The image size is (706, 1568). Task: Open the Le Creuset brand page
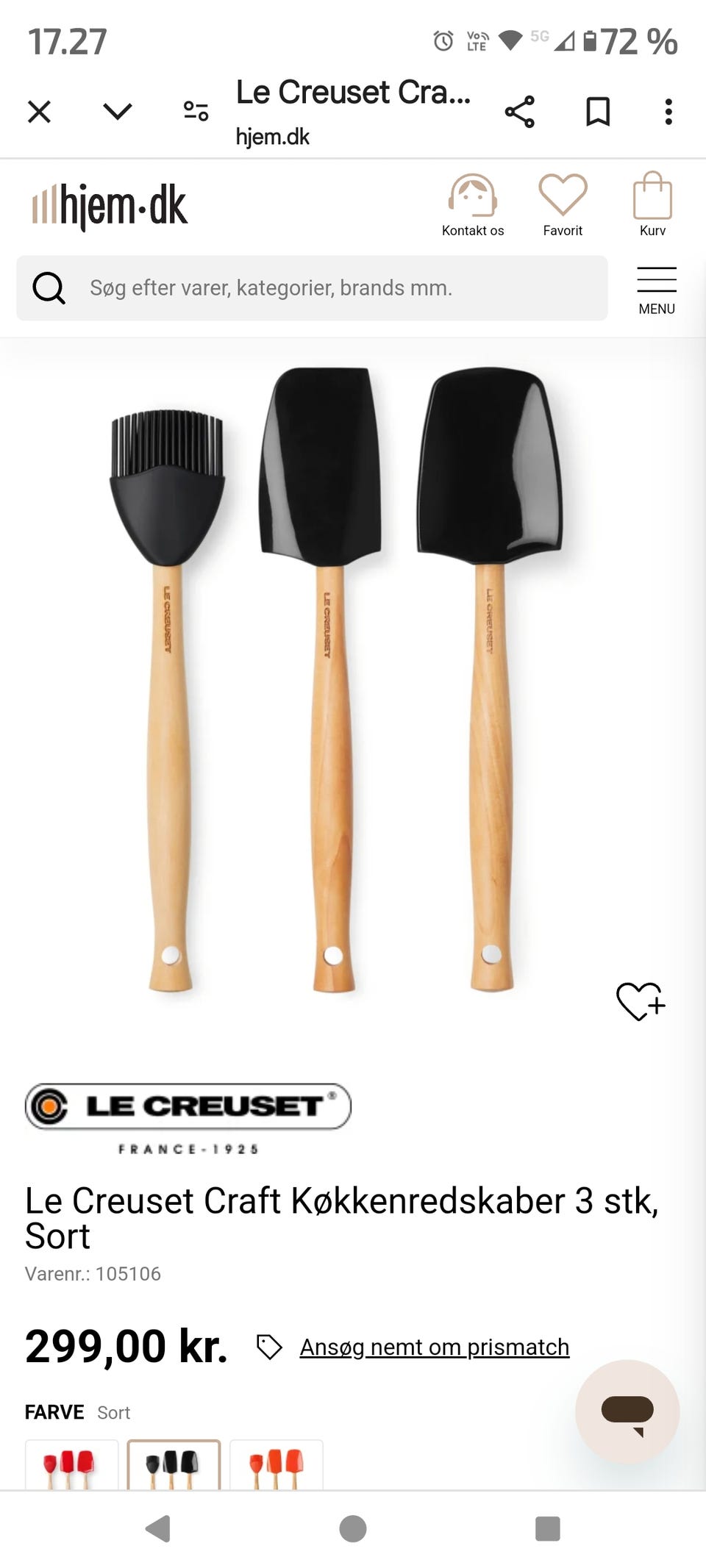coord(188,1117)
